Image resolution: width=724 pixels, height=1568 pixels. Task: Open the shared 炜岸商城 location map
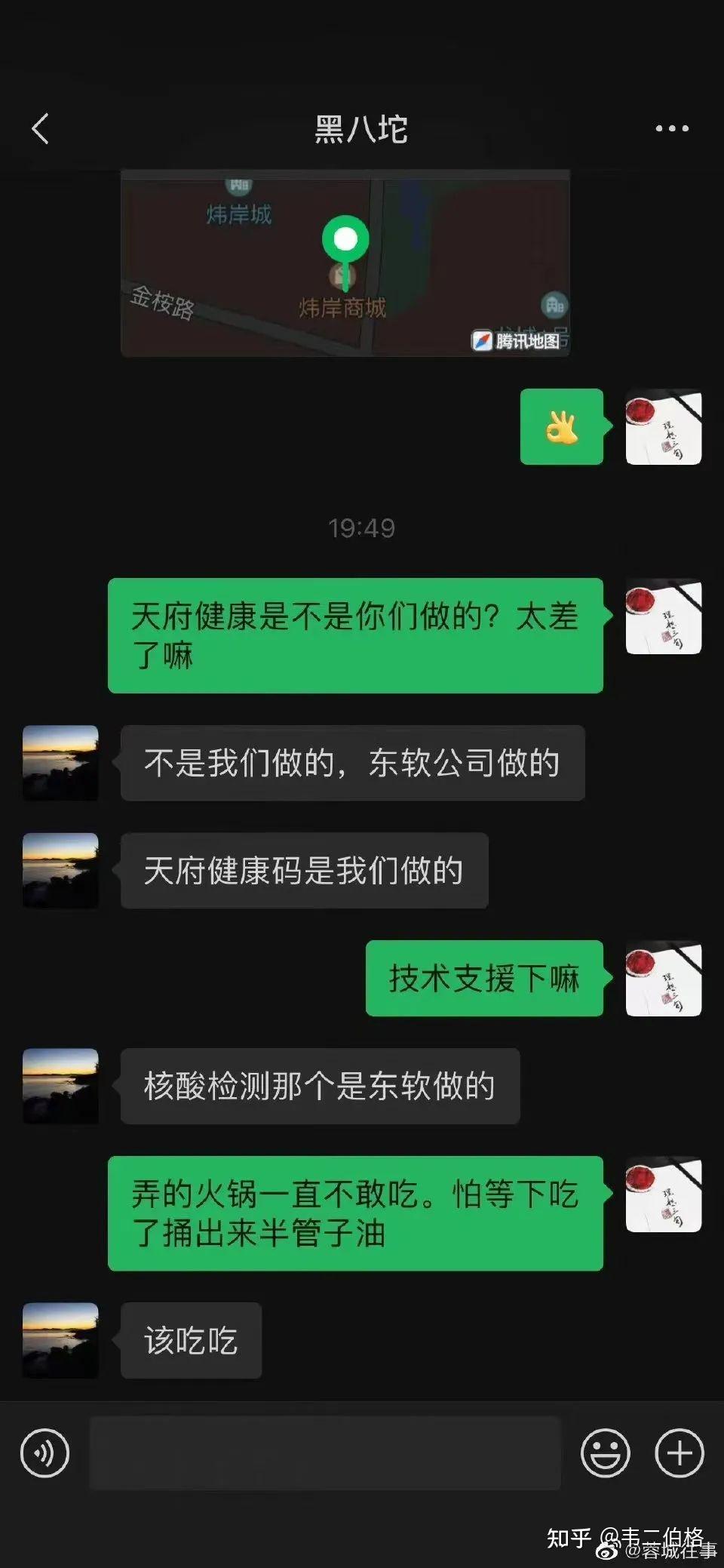click(345, 264)
